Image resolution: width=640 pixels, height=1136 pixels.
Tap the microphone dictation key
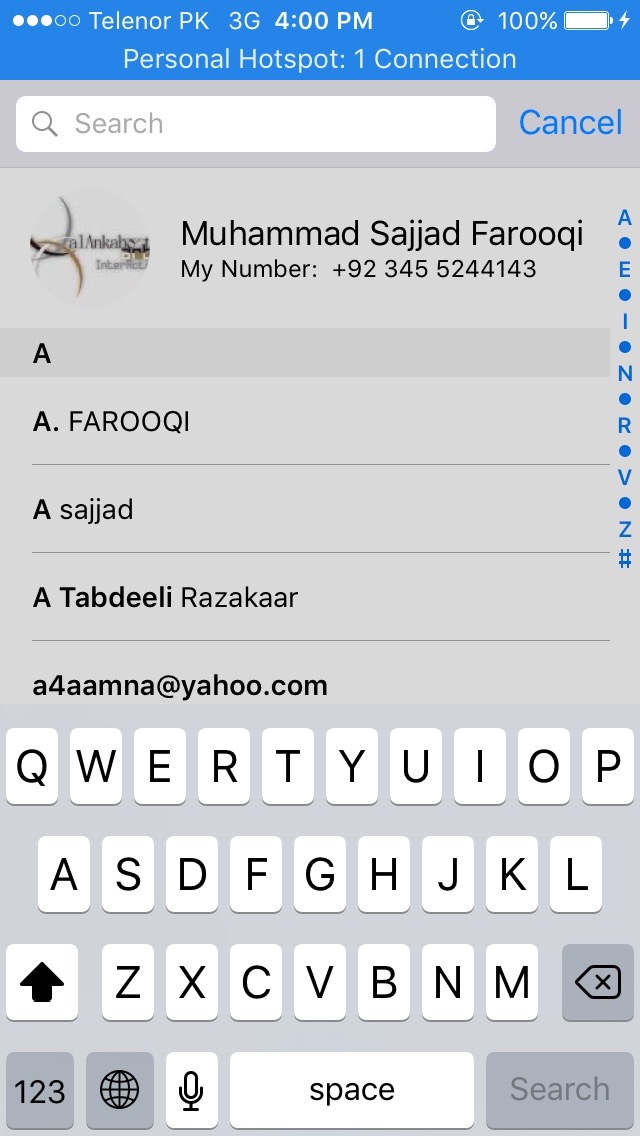(192, 1089)
